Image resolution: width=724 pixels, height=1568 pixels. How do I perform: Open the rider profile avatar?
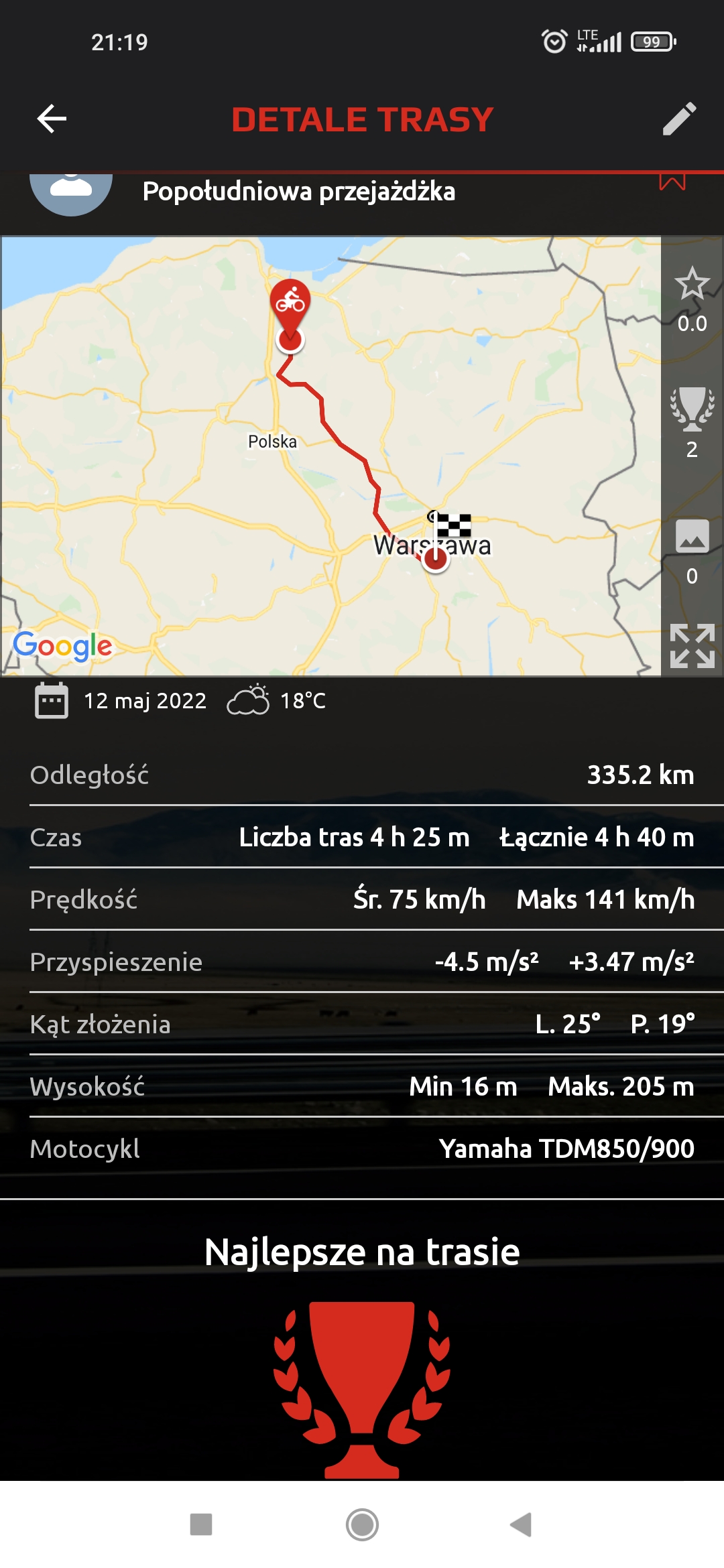point(71,191)
